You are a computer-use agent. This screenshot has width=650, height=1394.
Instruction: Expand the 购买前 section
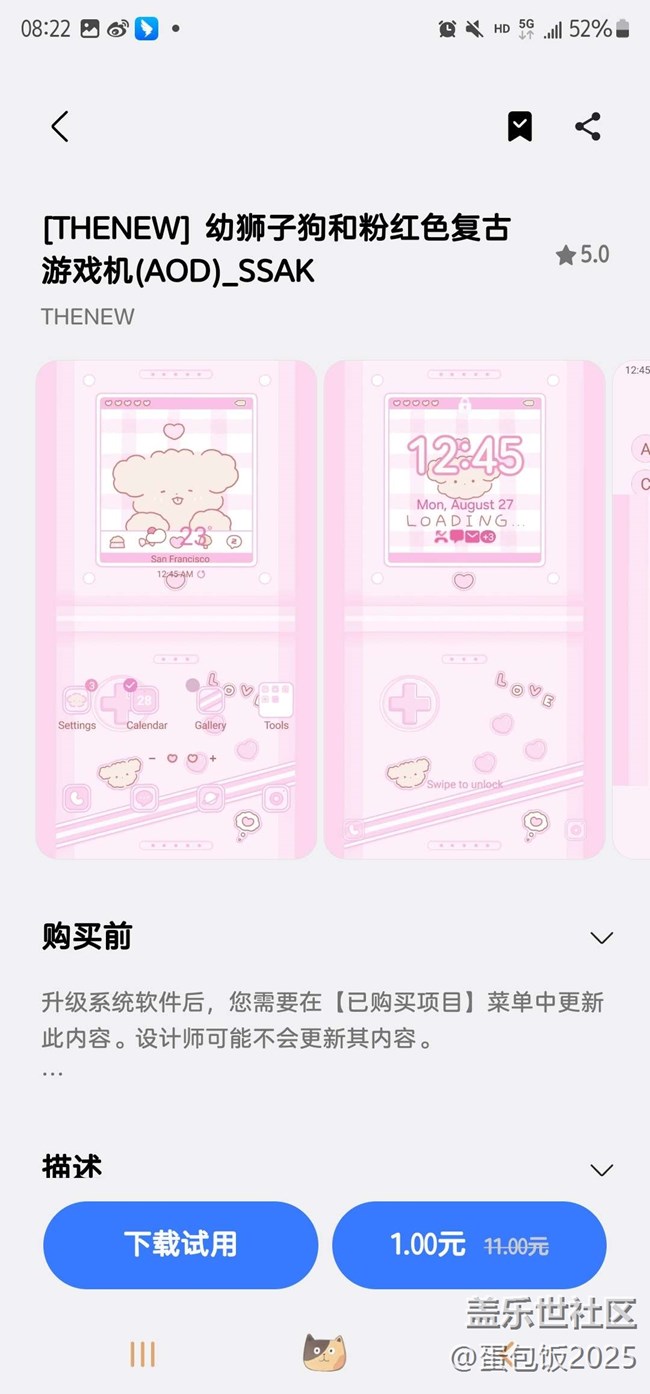pos(601,938)
